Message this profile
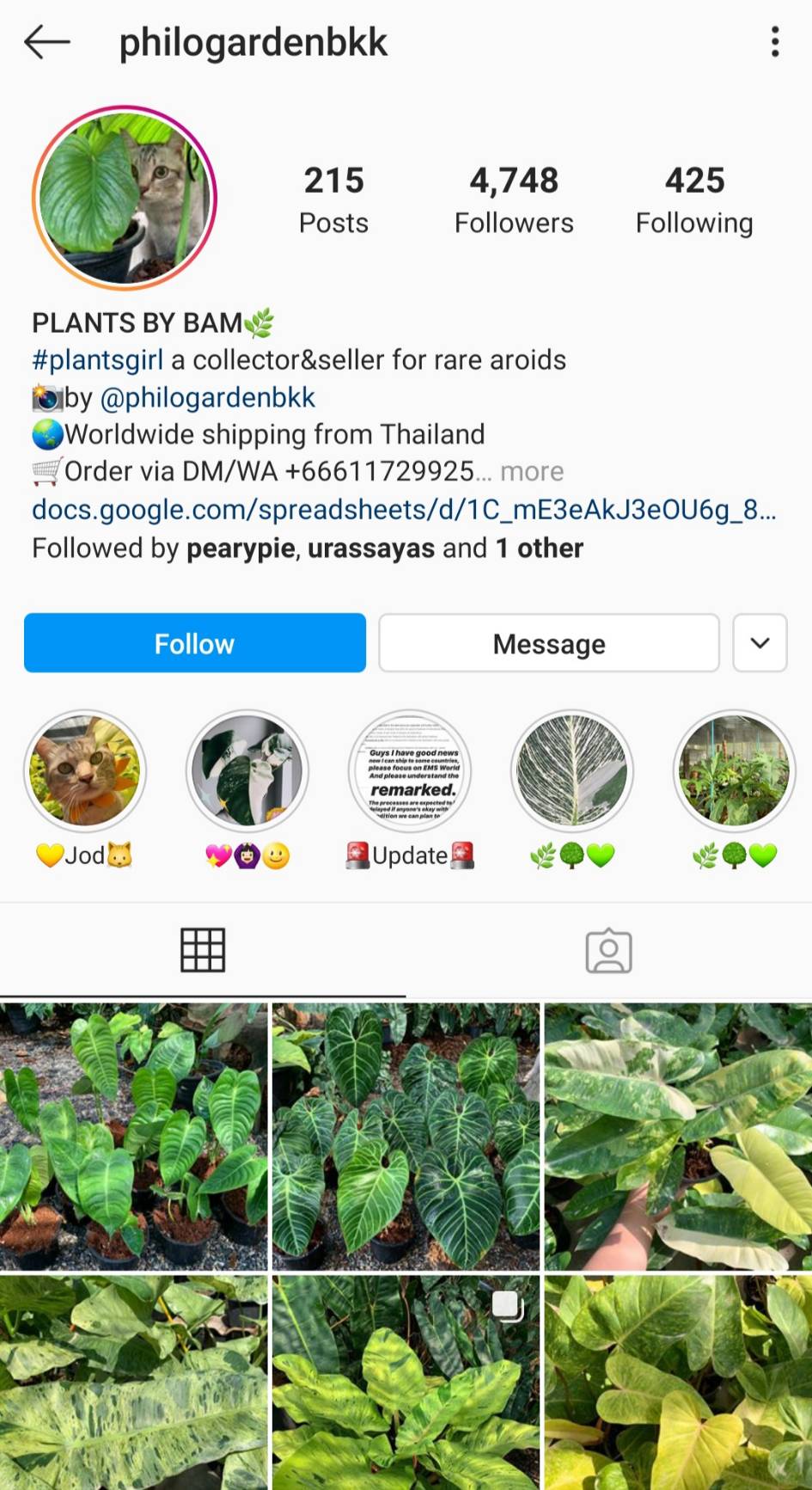Viewport: 812px width, 1490px height. [549, 642]
